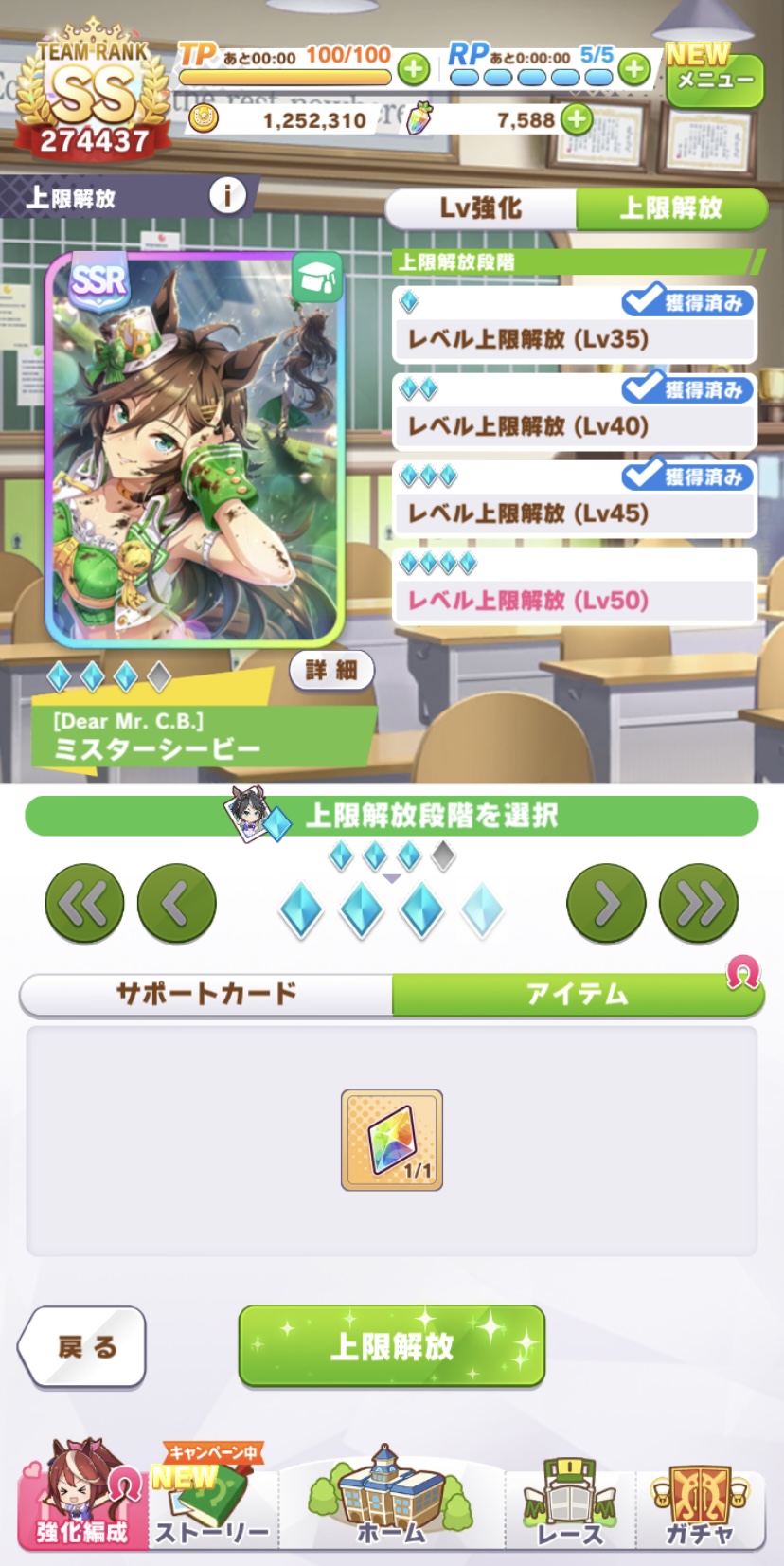
Task: Tap the plus icon next to RP
Action: click(x=634, y=69)
